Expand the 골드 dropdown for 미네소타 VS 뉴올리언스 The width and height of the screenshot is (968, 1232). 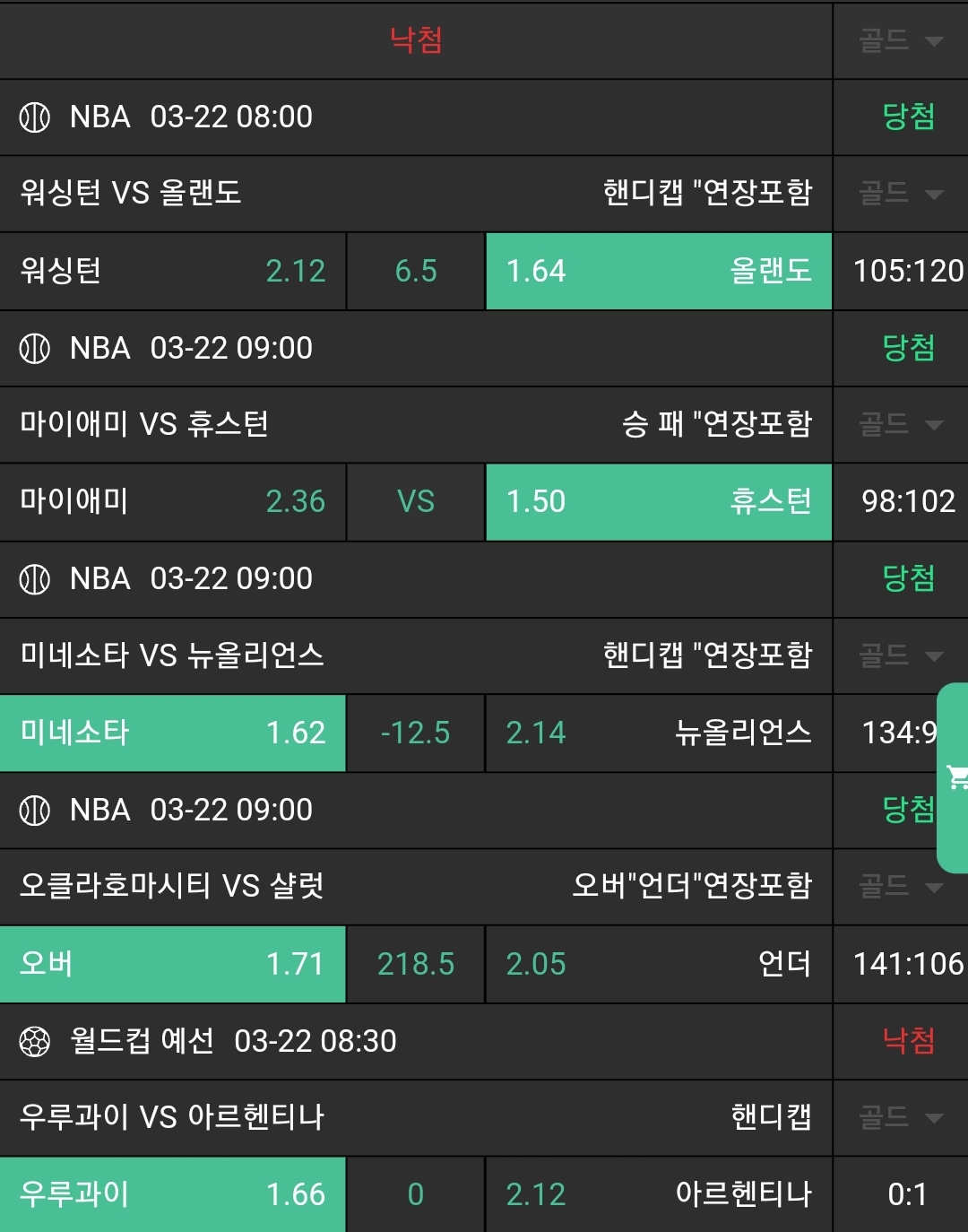pos(901,655)
